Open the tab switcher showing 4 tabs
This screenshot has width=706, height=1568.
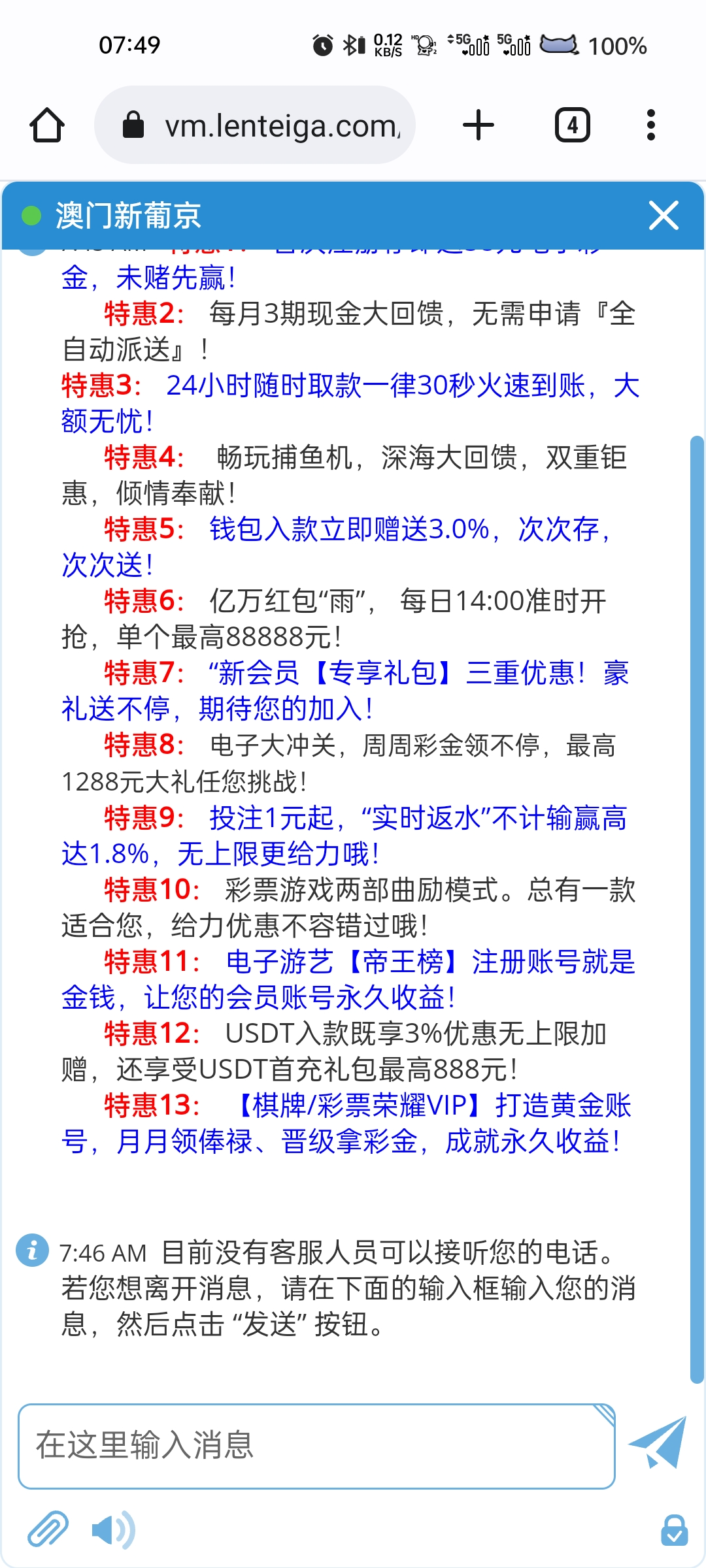(x=573, y=125)
